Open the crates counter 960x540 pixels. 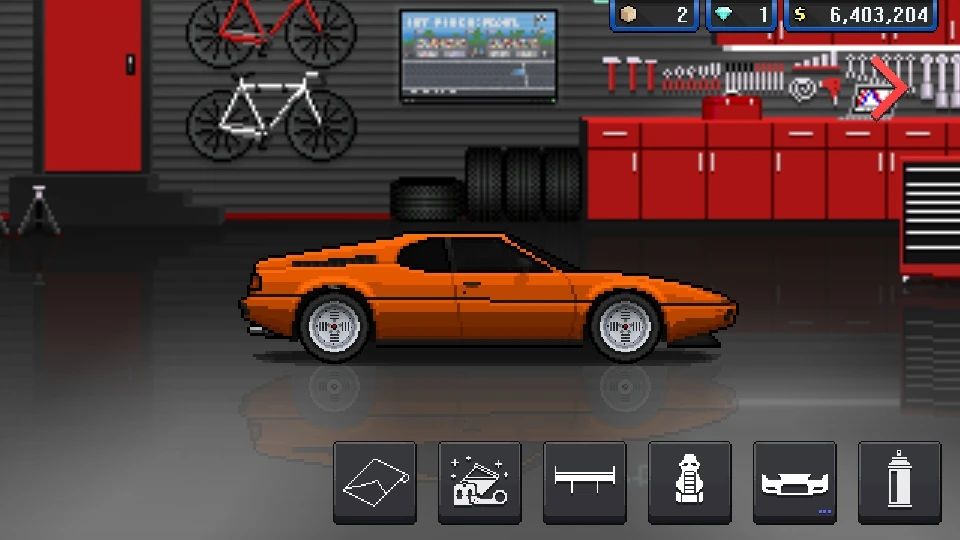pyautogui.click(x=655, y=15)
